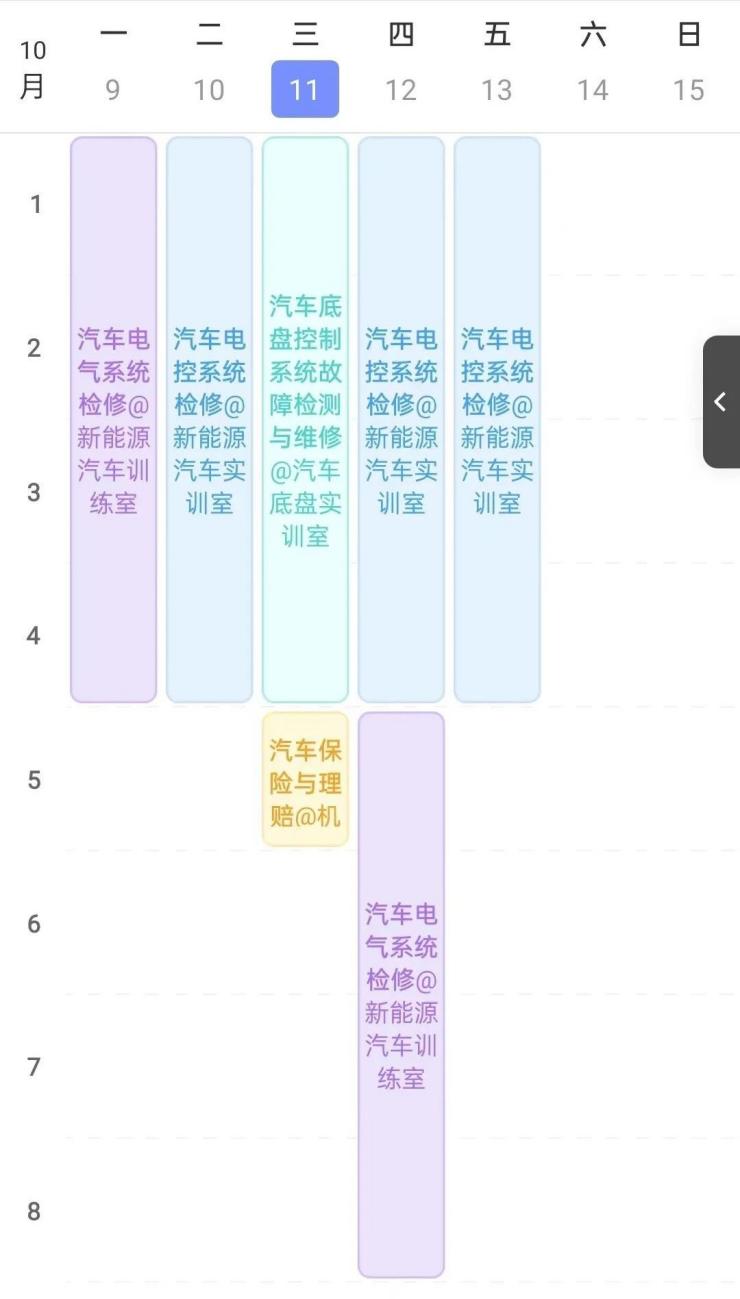Select Friday the 13th in header
Screen dimensions: 740x1299
point(497,89)
